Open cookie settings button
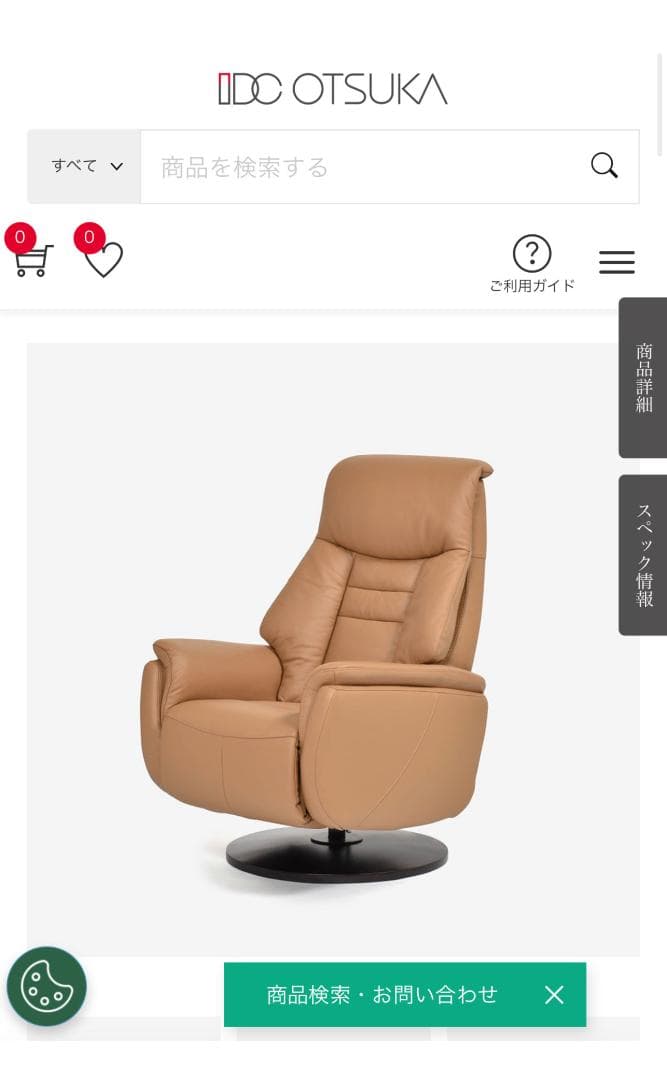Viewport: 667px width, 1080px height. click(47, 986)
